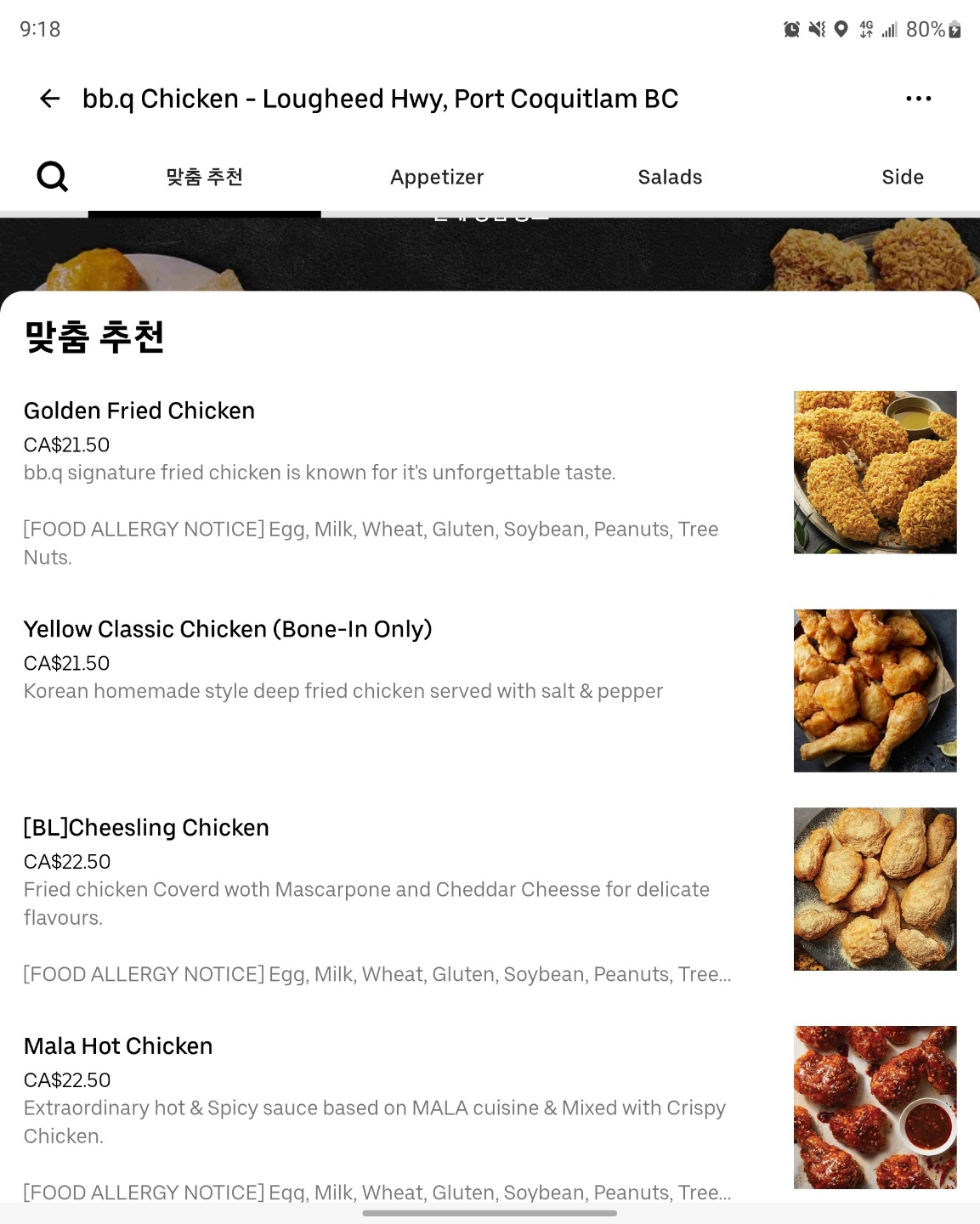Open the Golden Fried Chicken item

[x=139, y=411]
